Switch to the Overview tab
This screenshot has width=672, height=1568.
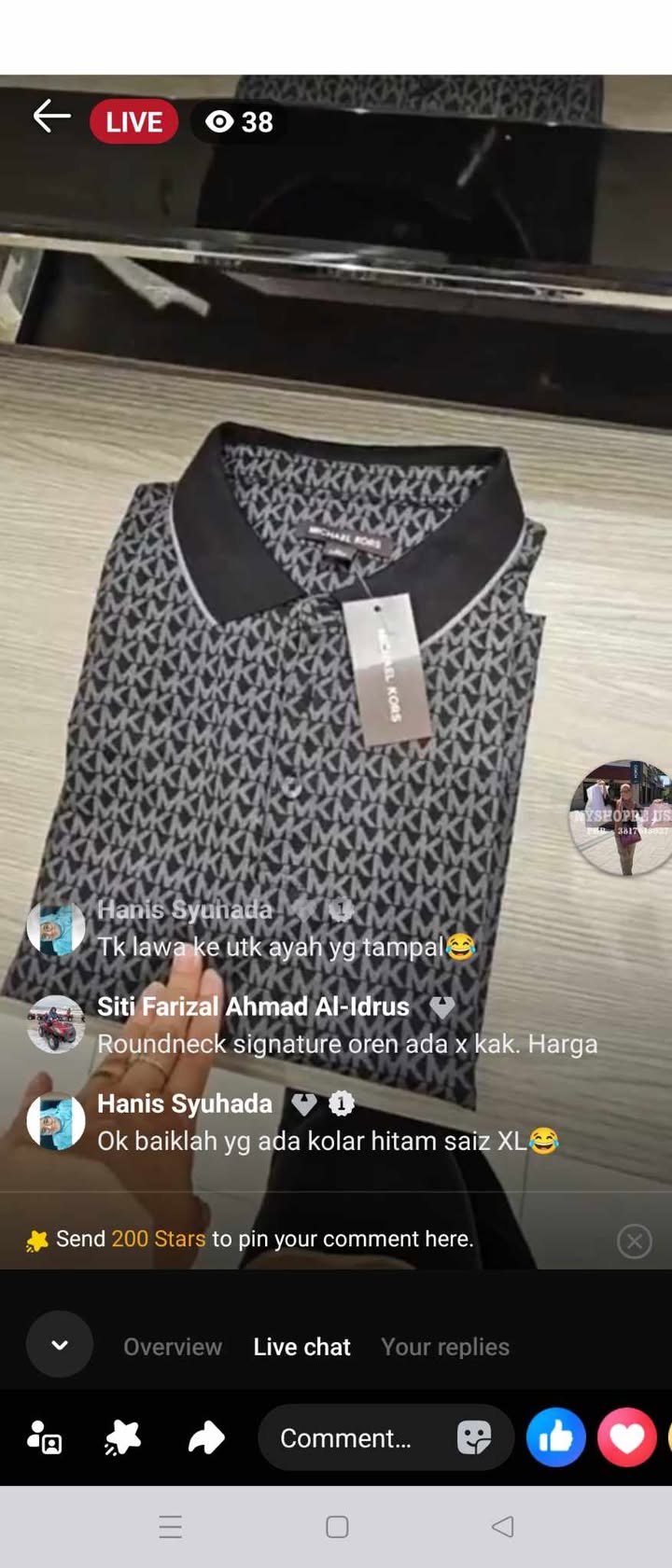(x=173, y=1346)
